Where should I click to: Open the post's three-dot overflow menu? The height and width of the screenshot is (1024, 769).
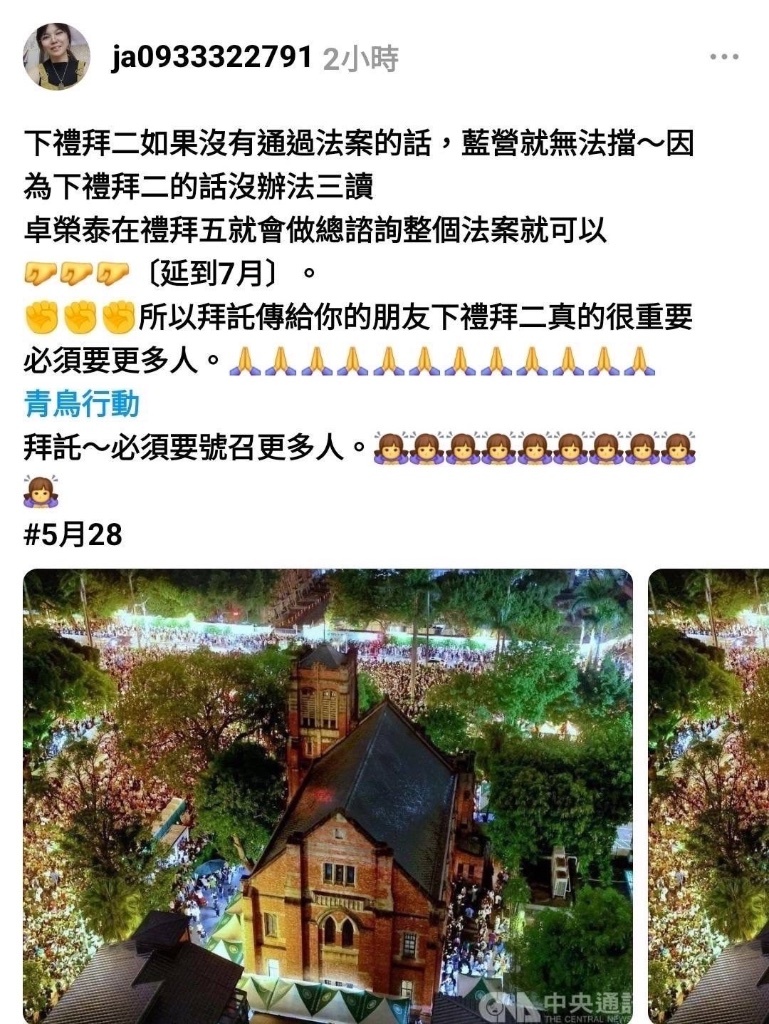(x=724, y=58)
